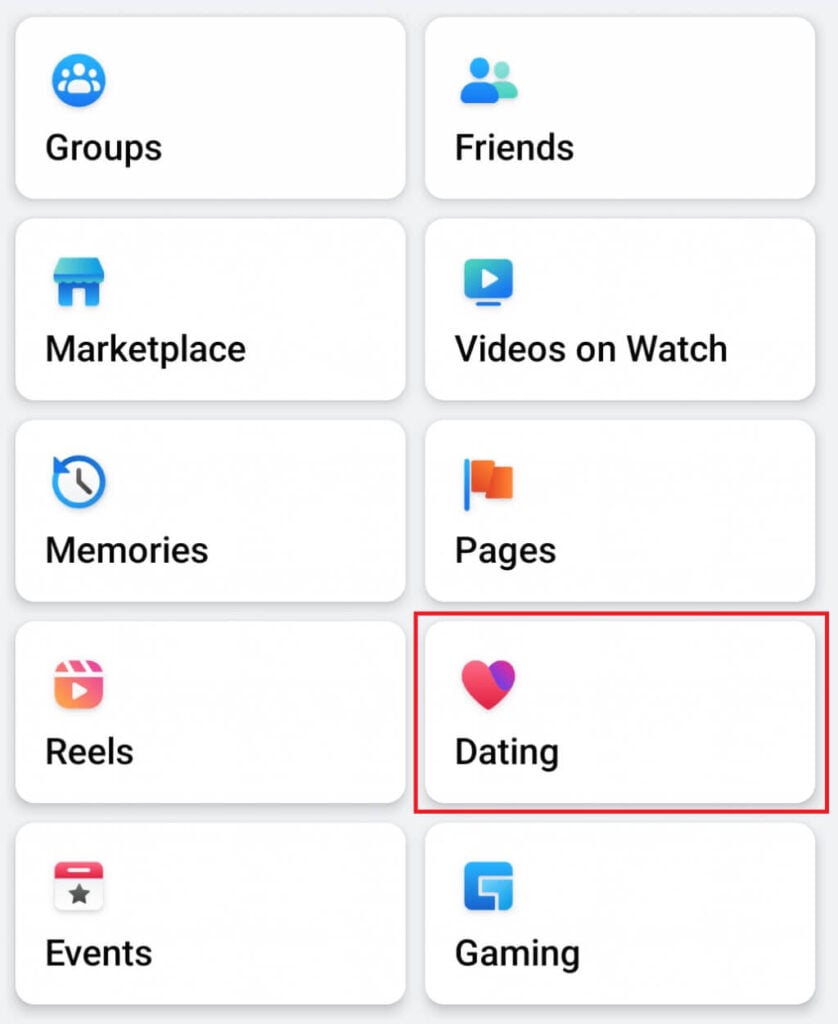Go to the Friends section
This screenshot has width=838, height=1024.
(x=620, y=108)
